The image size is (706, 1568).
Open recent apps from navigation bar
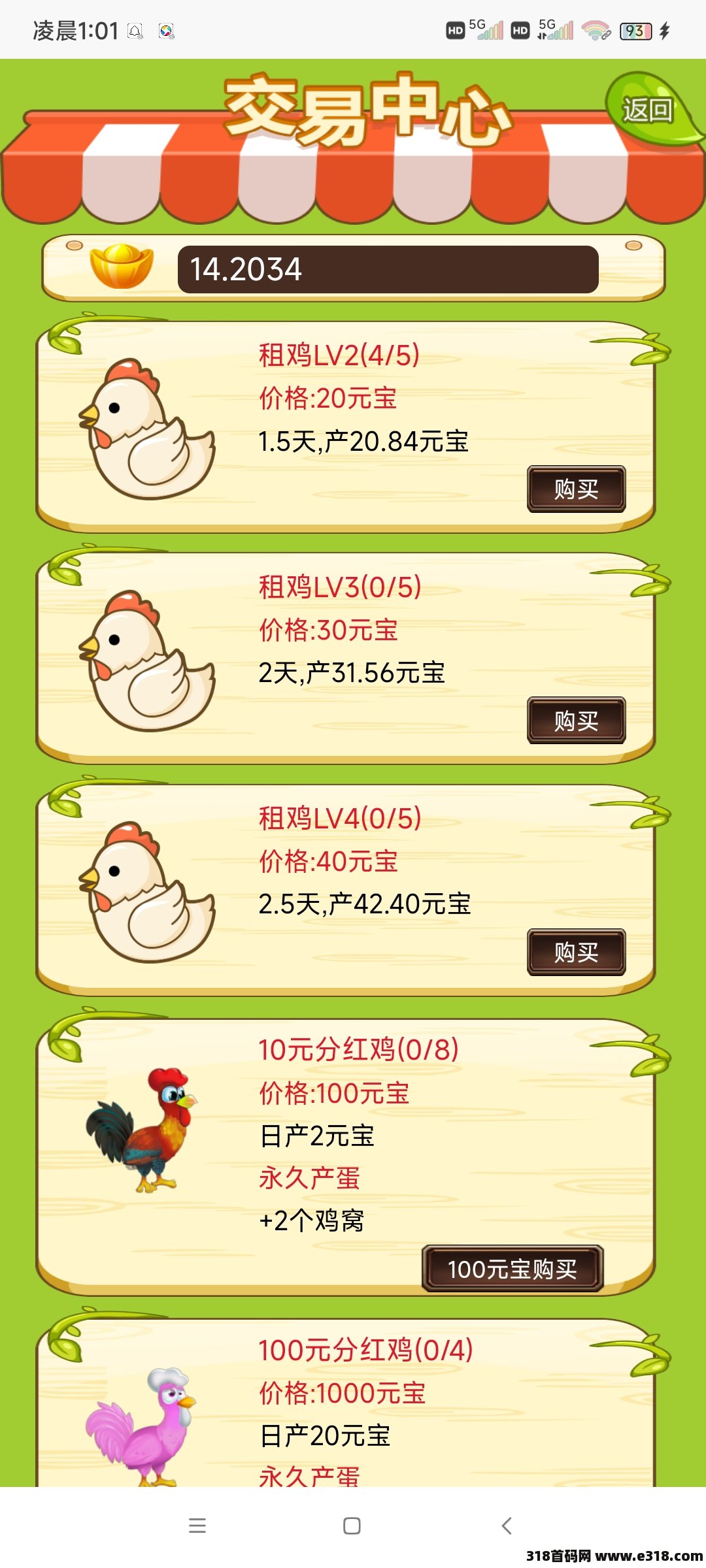(x=197, y=1526)
